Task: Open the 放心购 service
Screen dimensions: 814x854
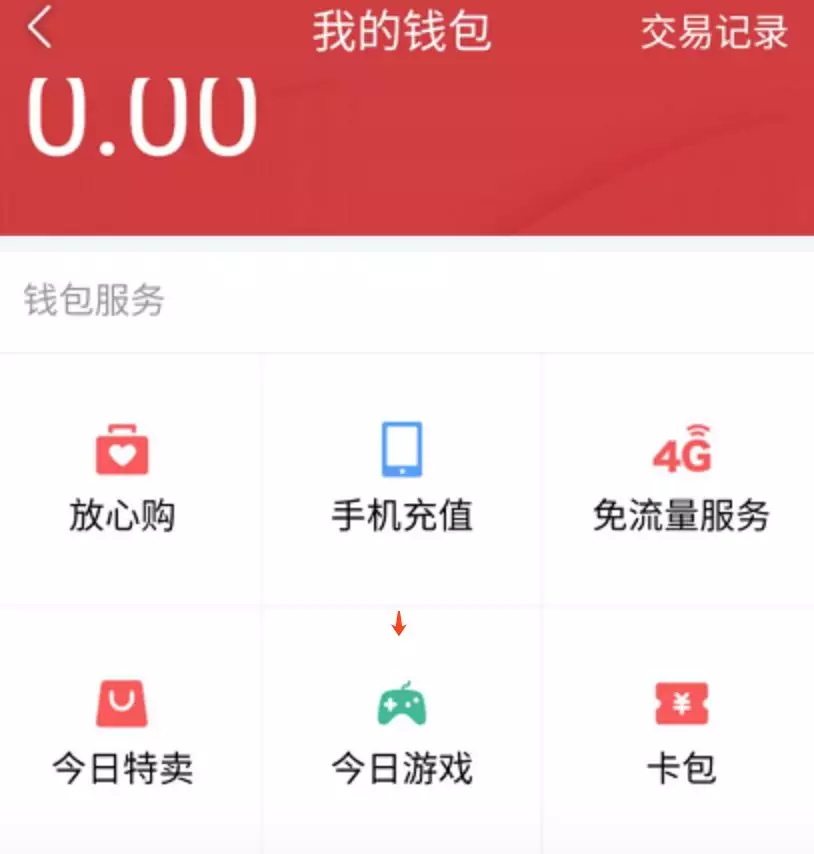Action: pyautogui.click(x=122, y=478)
